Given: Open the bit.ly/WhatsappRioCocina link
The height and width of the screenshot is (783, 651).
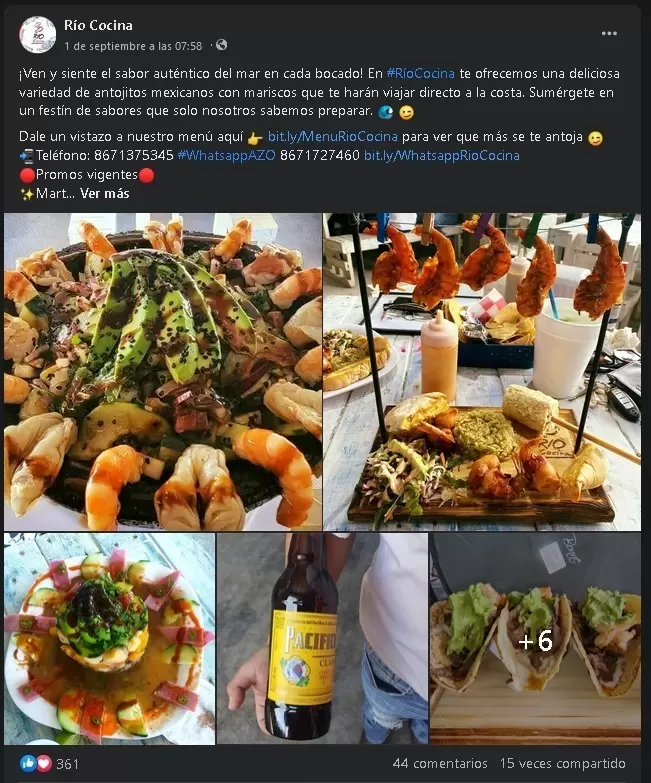Looking at the screenshot, I should tap(441, 156).
